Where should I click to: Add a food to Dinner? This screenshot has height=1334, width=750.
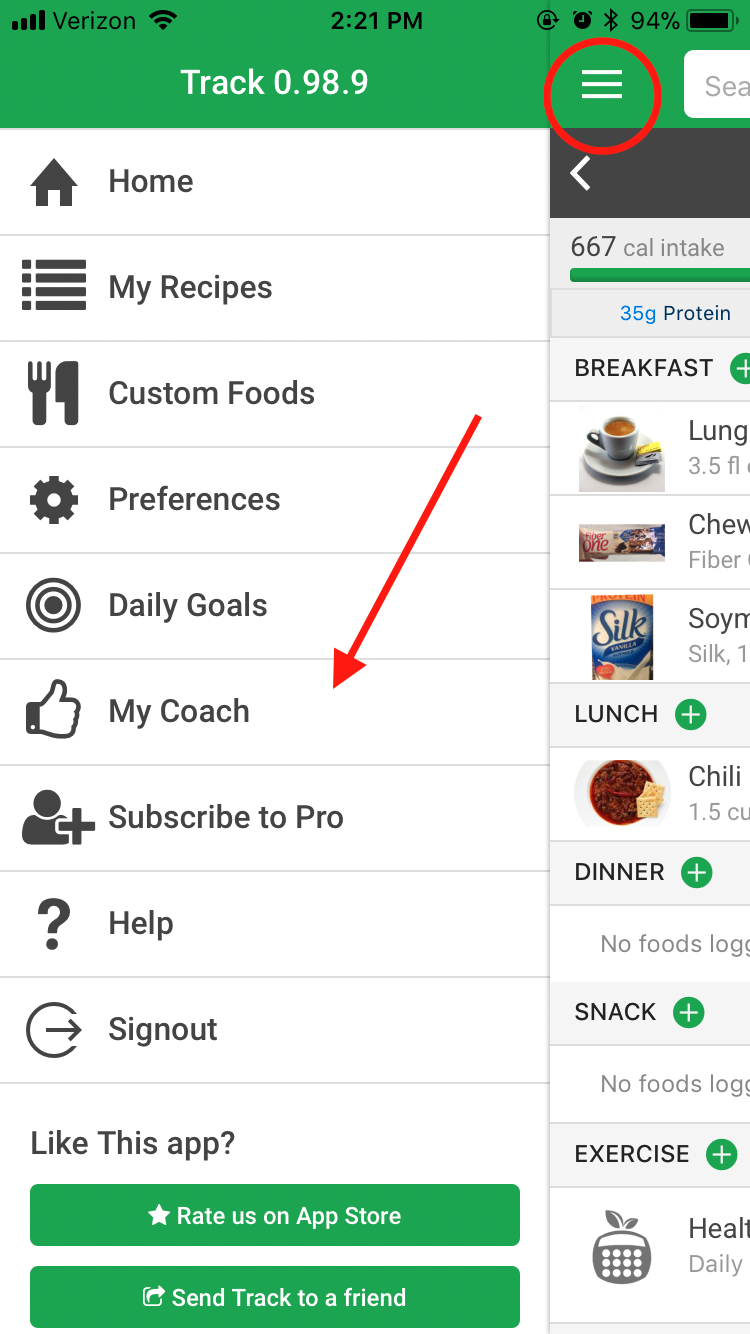point(696,872)
